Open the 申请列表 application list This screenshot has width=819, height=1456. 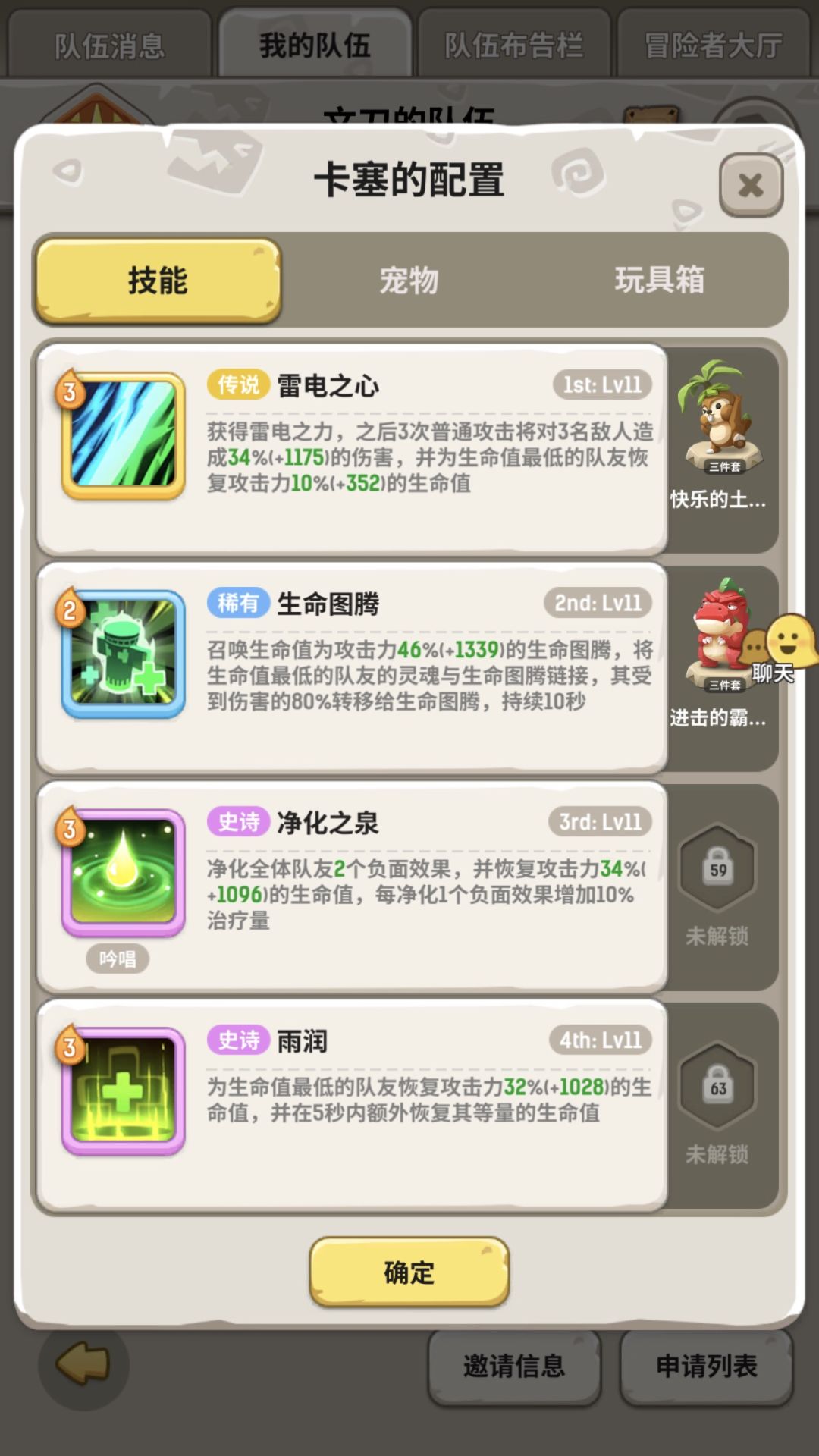pyautogui.click(x=708, y=1365)
